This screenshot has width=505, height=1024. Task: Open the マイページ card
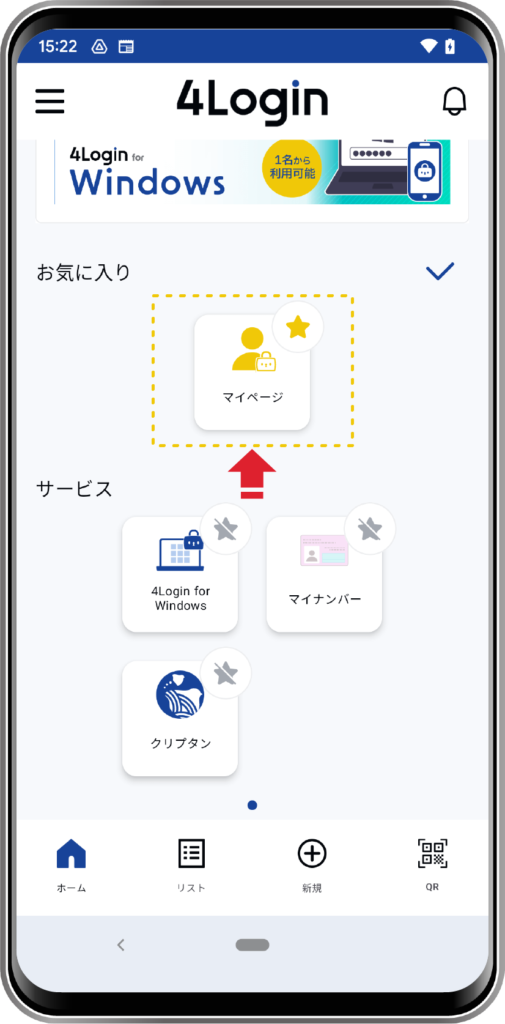click(x=252, y=373)
